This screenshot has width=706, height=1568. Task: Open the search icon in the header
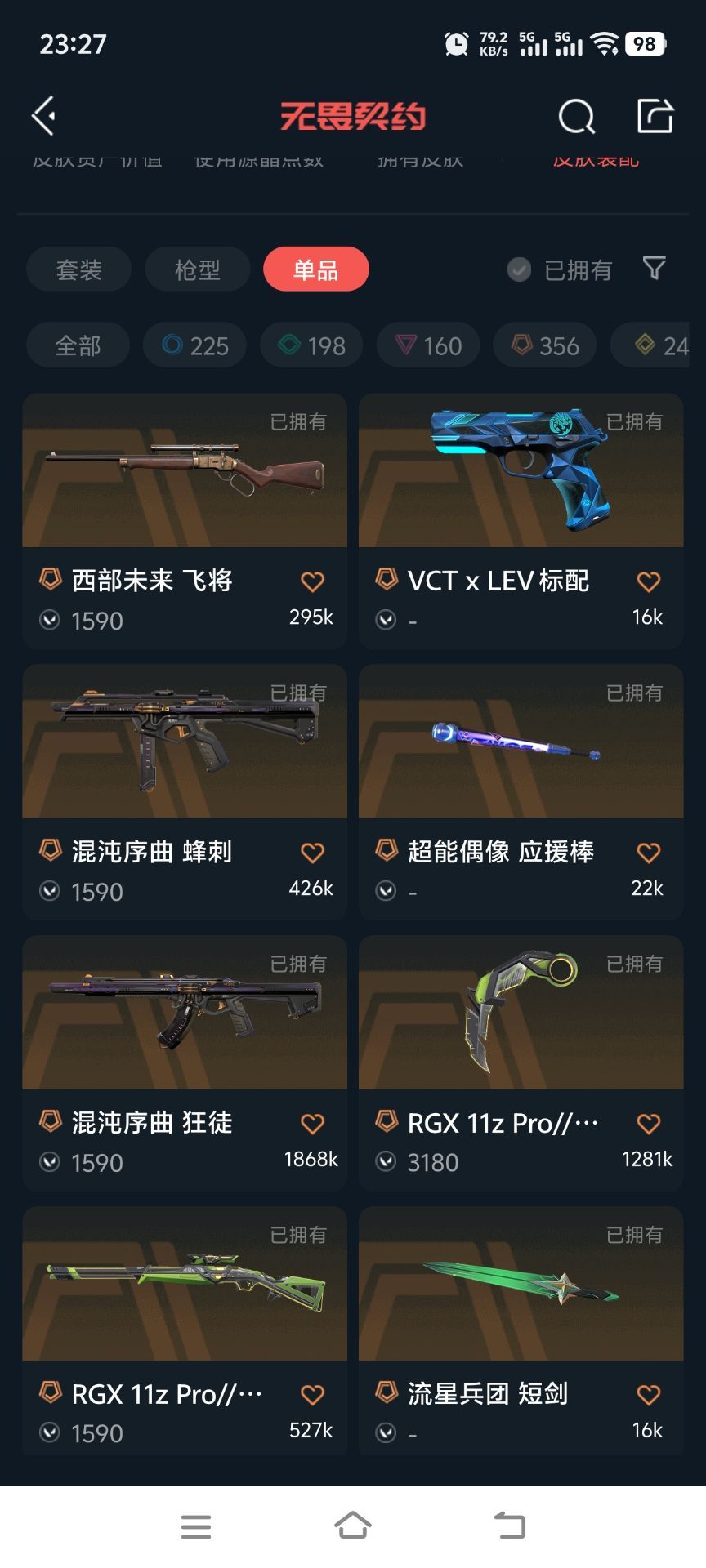tap(576, 117)
